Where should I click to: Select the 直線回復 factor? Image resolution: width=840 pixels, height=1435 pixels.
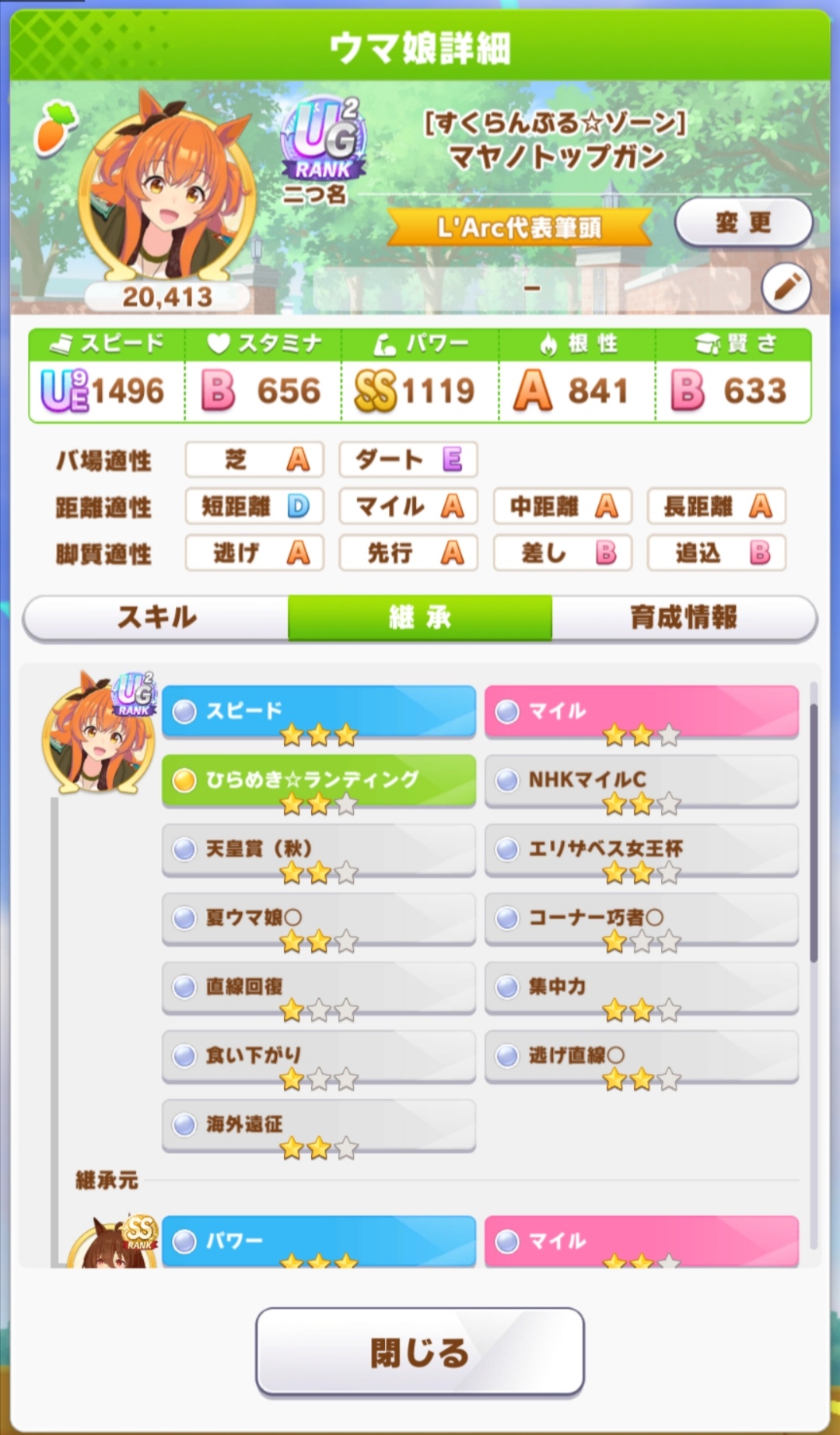point(318,988)
